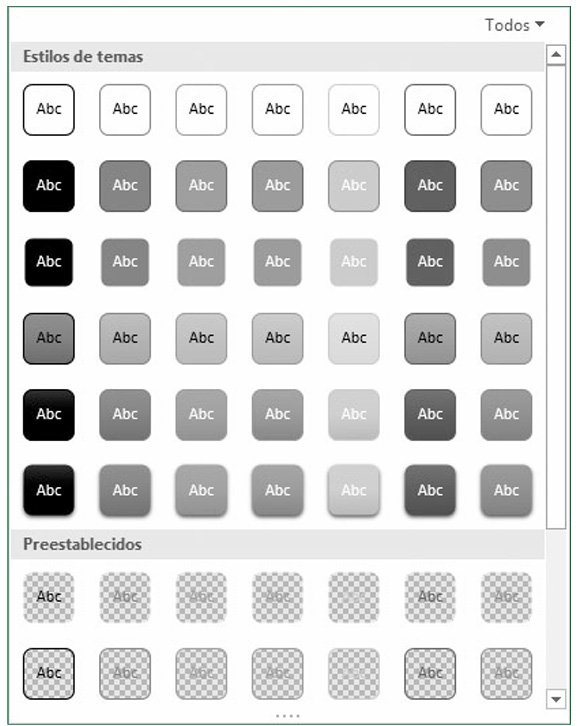
Task: Select the white style with black outline
Action: pyautogui.click(x=49, y=110)
